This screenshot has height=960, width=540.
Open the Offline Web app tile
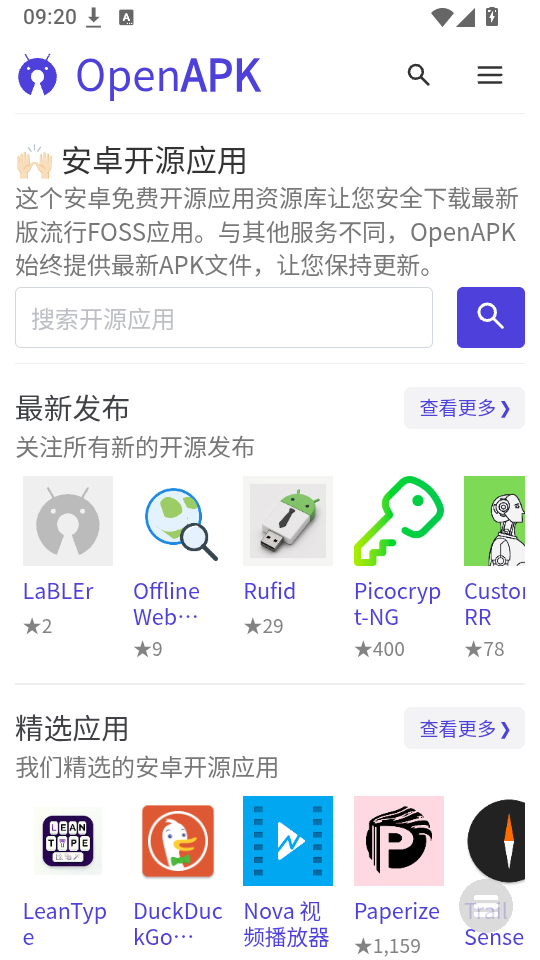[x=178, y=568]
